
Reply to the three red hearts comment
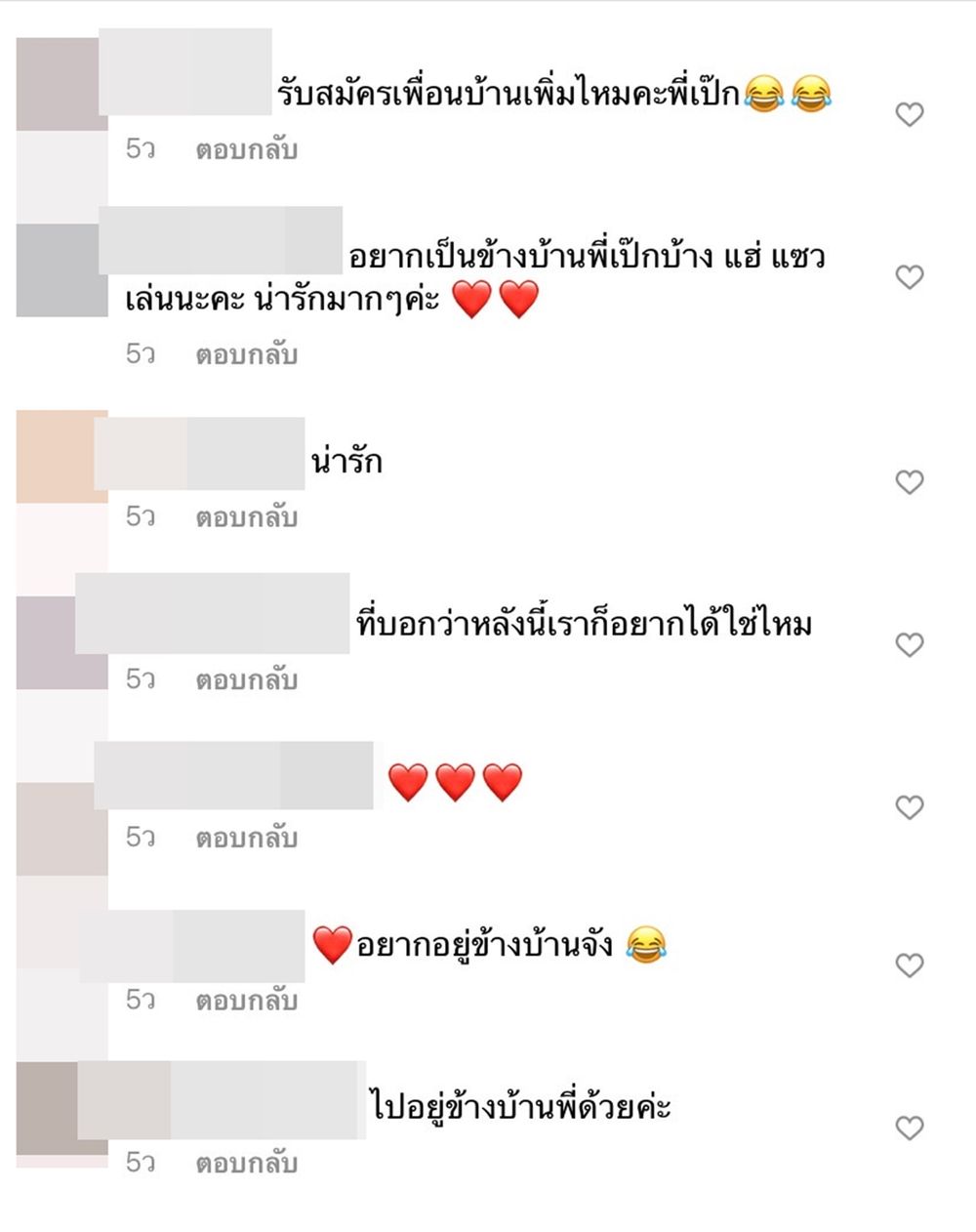coord(246,838)
